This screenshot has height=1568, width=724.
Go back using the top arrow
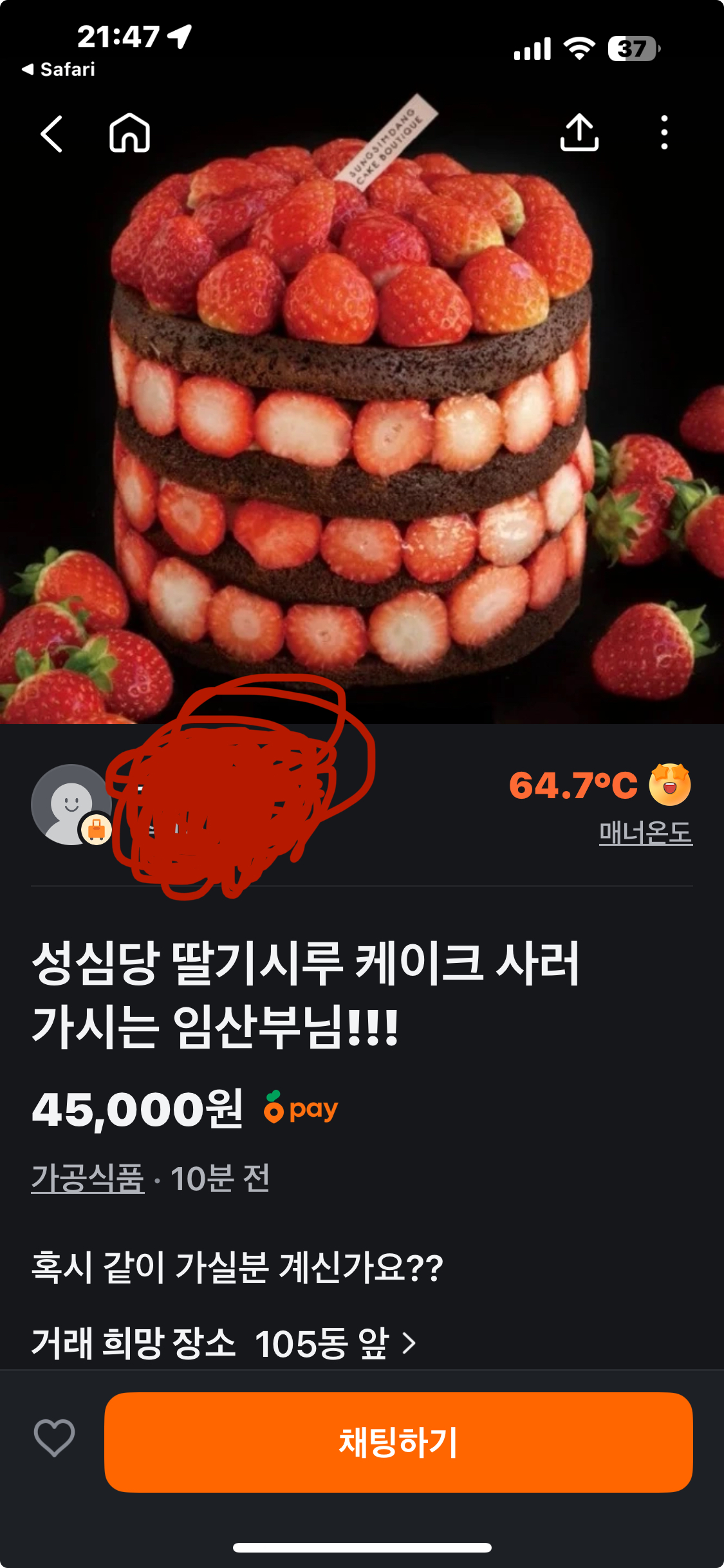[x=51, y=134]
